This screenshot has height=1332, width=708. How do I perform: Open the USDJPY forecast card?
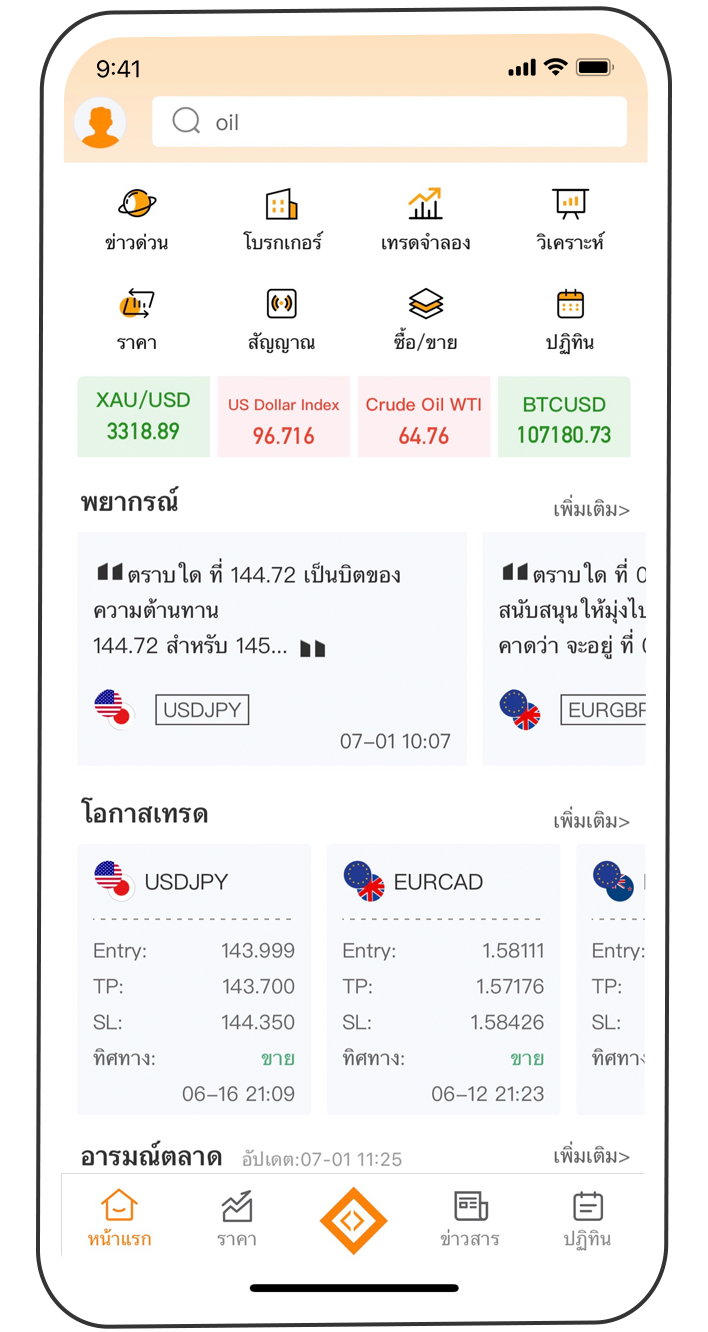pyautogui.click(x=272, y=649)
